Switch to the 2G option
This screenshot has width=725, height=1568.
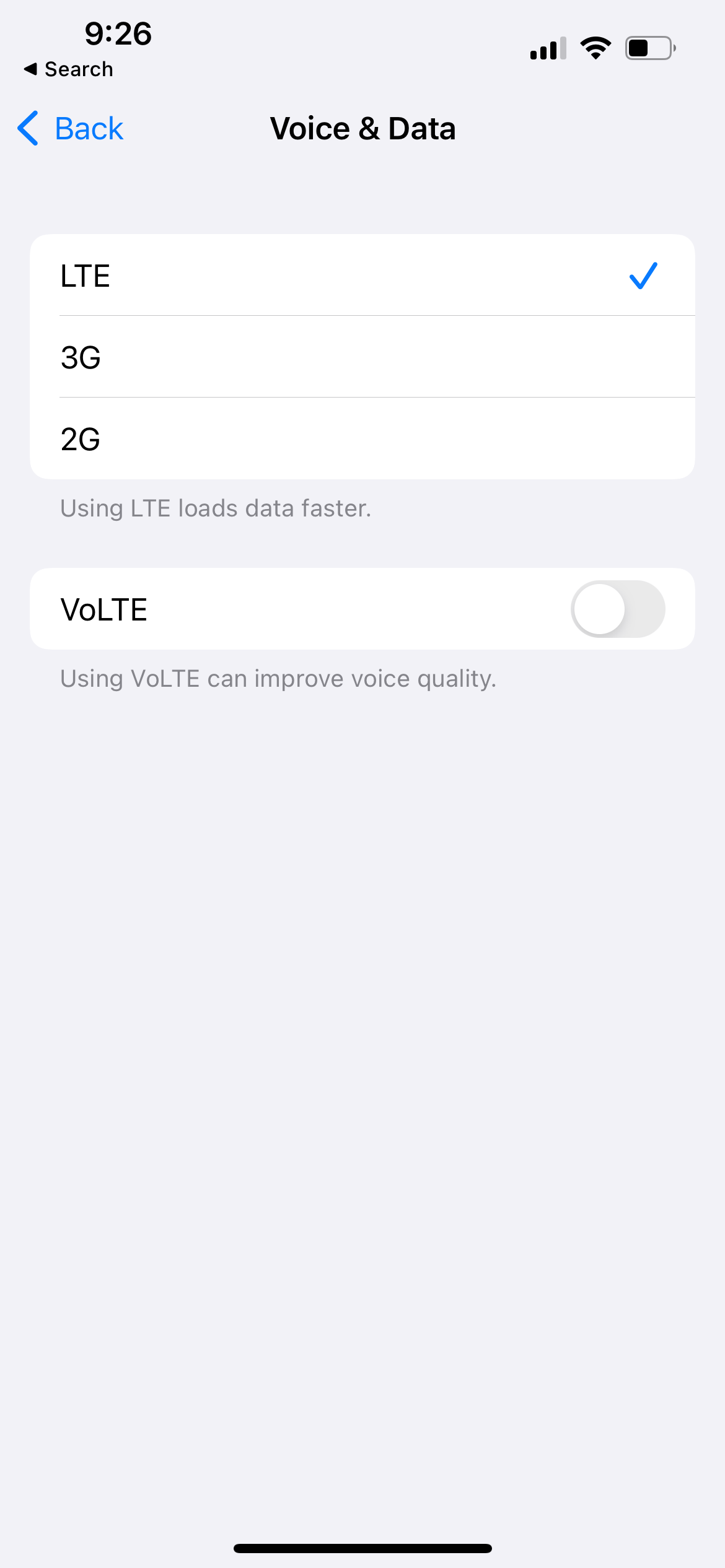362,439
